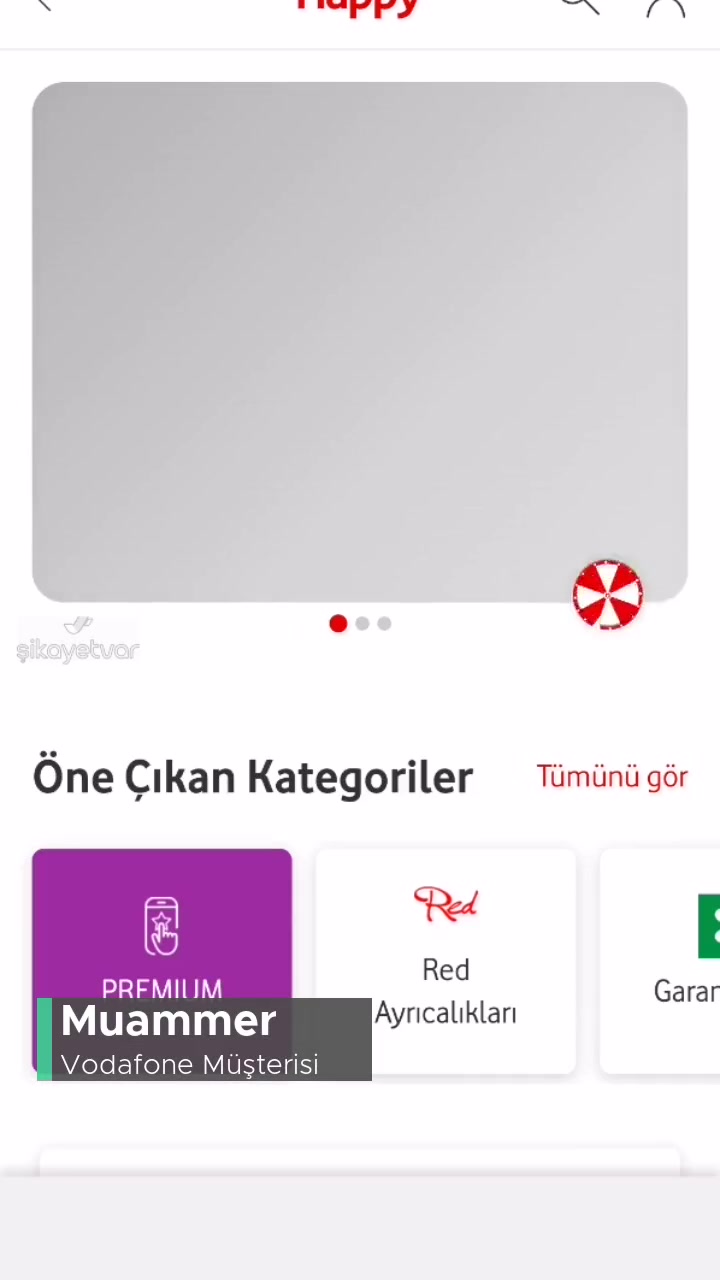Select the third carousel page dot
The width and height of the screenshot is (720, 1280).
384,624
